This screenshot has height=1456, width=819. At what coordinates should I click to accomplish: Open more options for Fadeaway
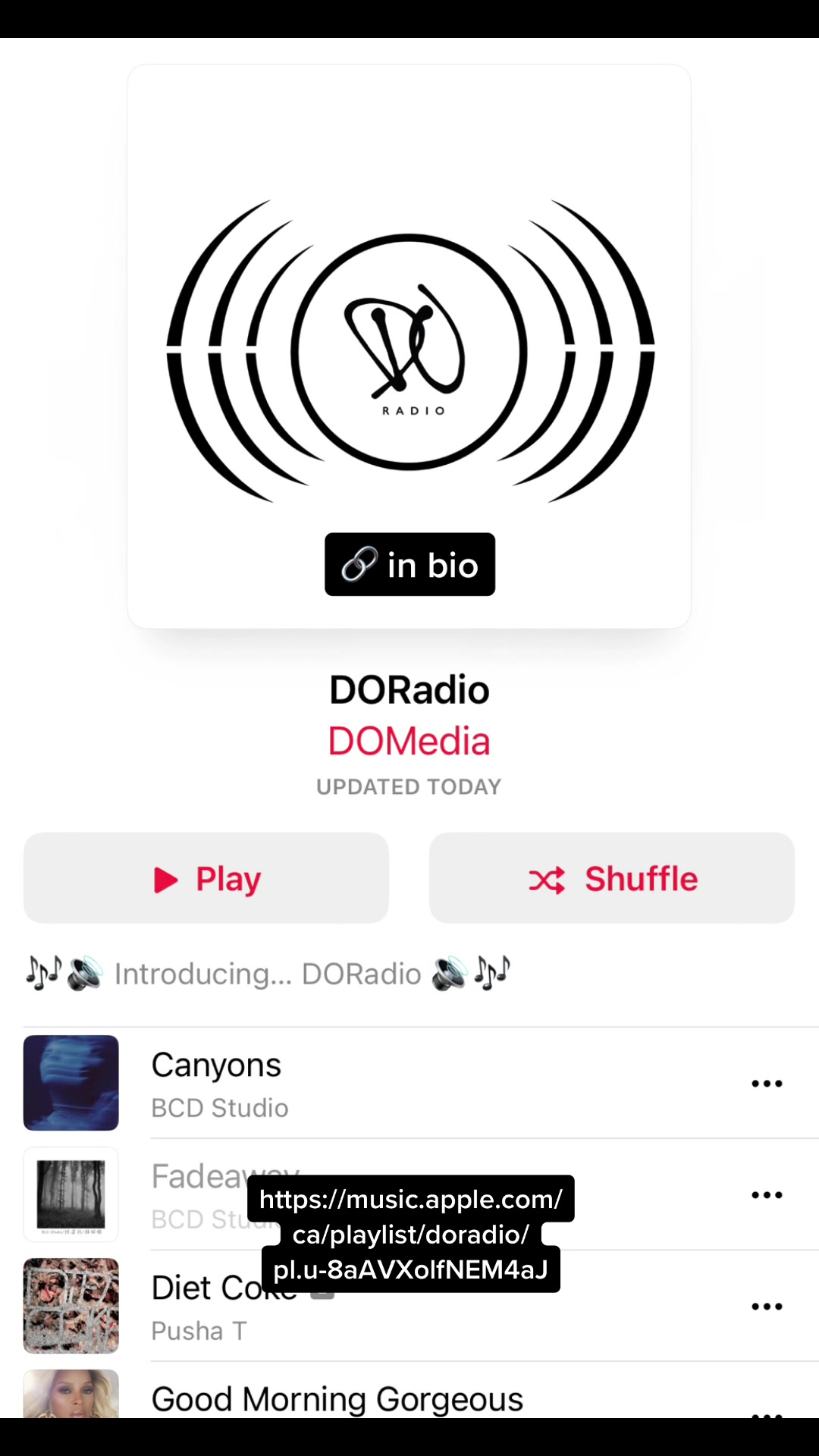pyautogui.click(x=767, y=1195)
